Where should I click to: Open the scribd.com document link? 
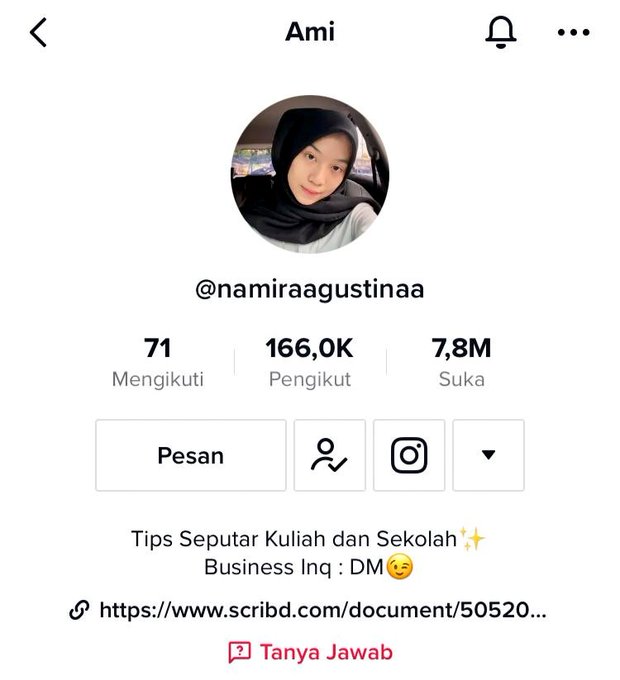click(322, 610)
